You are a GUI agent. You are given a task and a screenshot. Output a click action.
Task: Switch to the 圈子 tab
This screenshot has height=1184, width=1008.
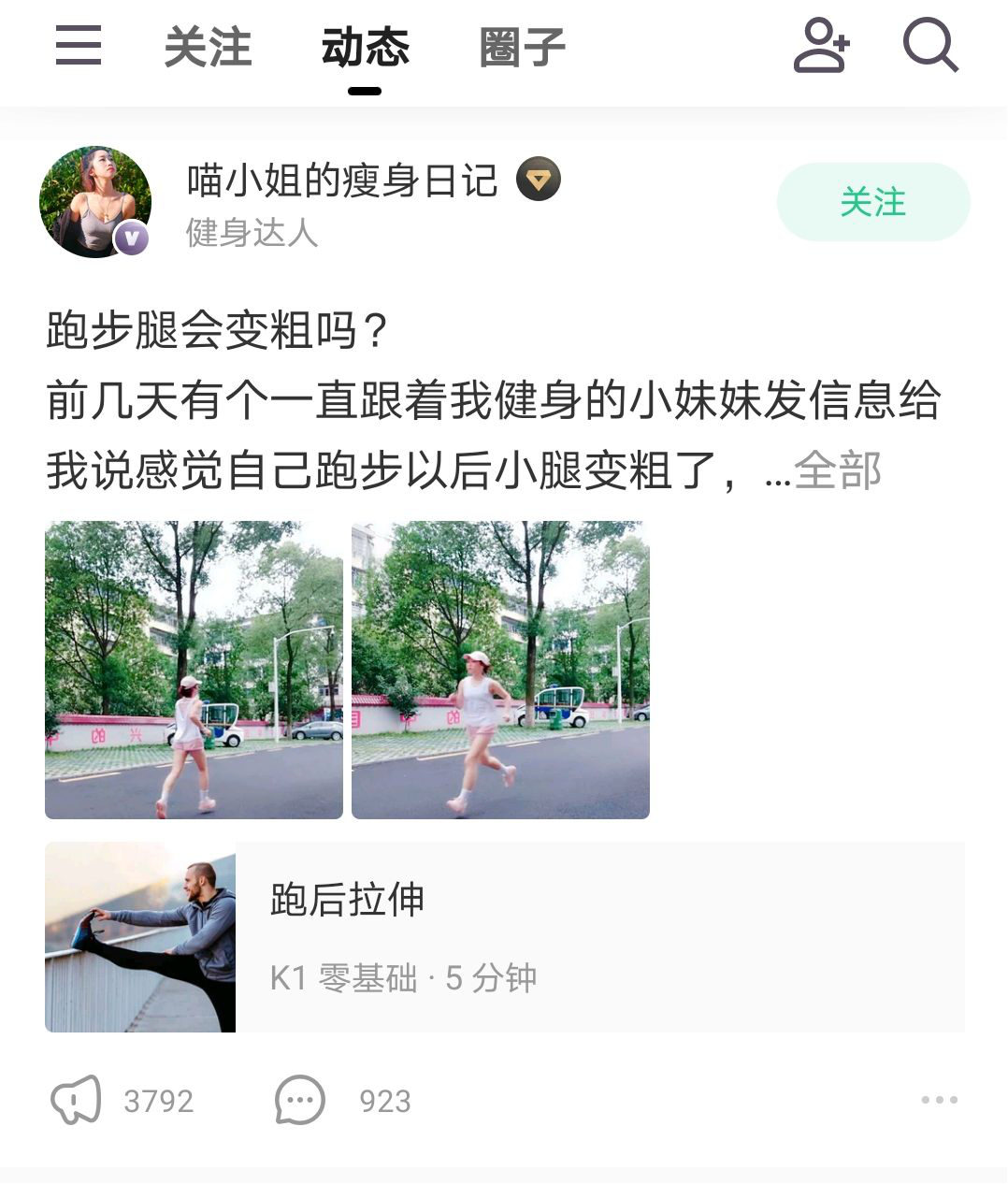(x=522, y=48)
